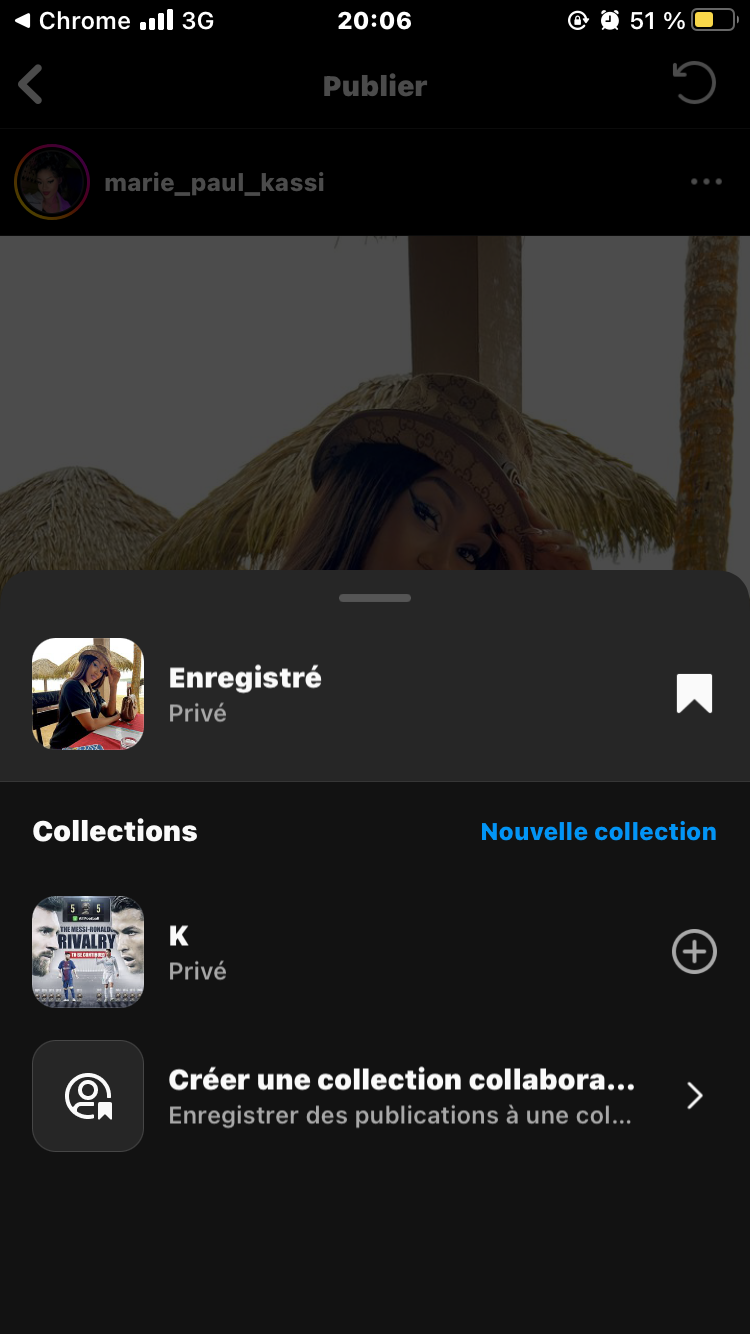Refresh the Publier page
The height and width of the screenshot is (1334, 750).
coord(694,83)
